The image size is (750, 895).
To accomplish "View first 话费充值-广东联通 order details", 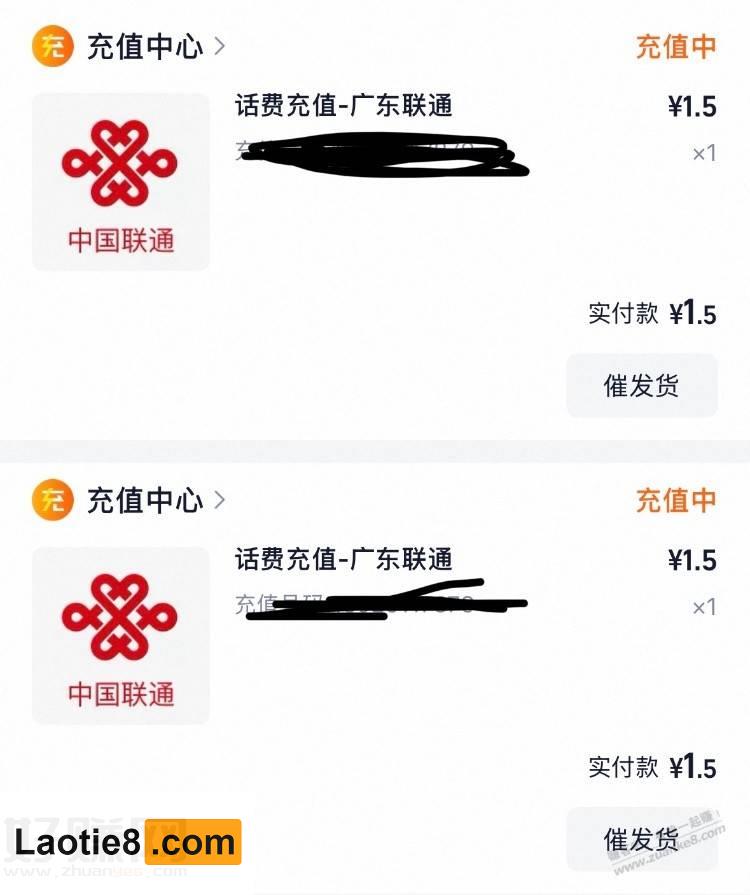I will click(x=344, y=105).
